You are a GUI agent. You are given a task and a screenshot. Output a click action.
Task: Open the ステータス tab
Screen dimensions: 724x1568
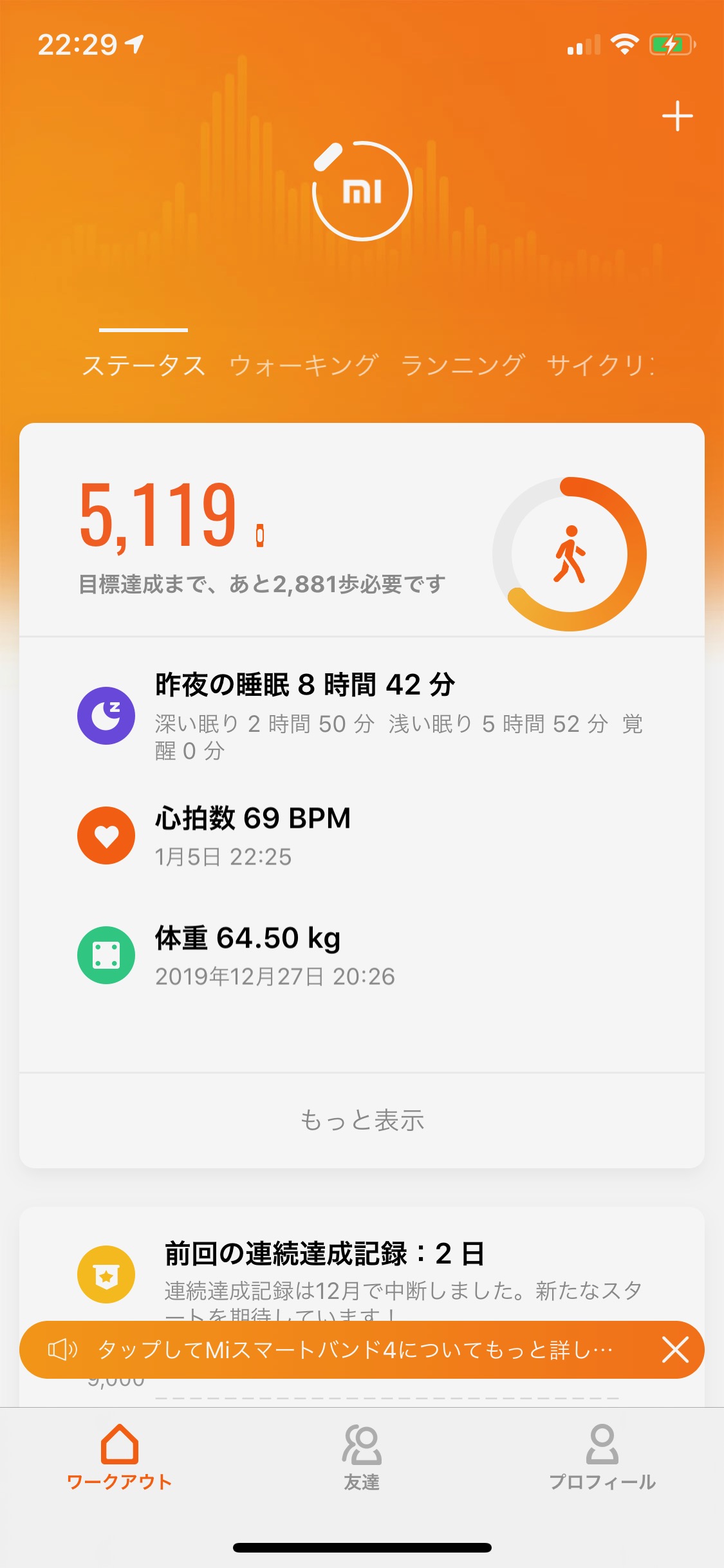click(x=144, y=365)
